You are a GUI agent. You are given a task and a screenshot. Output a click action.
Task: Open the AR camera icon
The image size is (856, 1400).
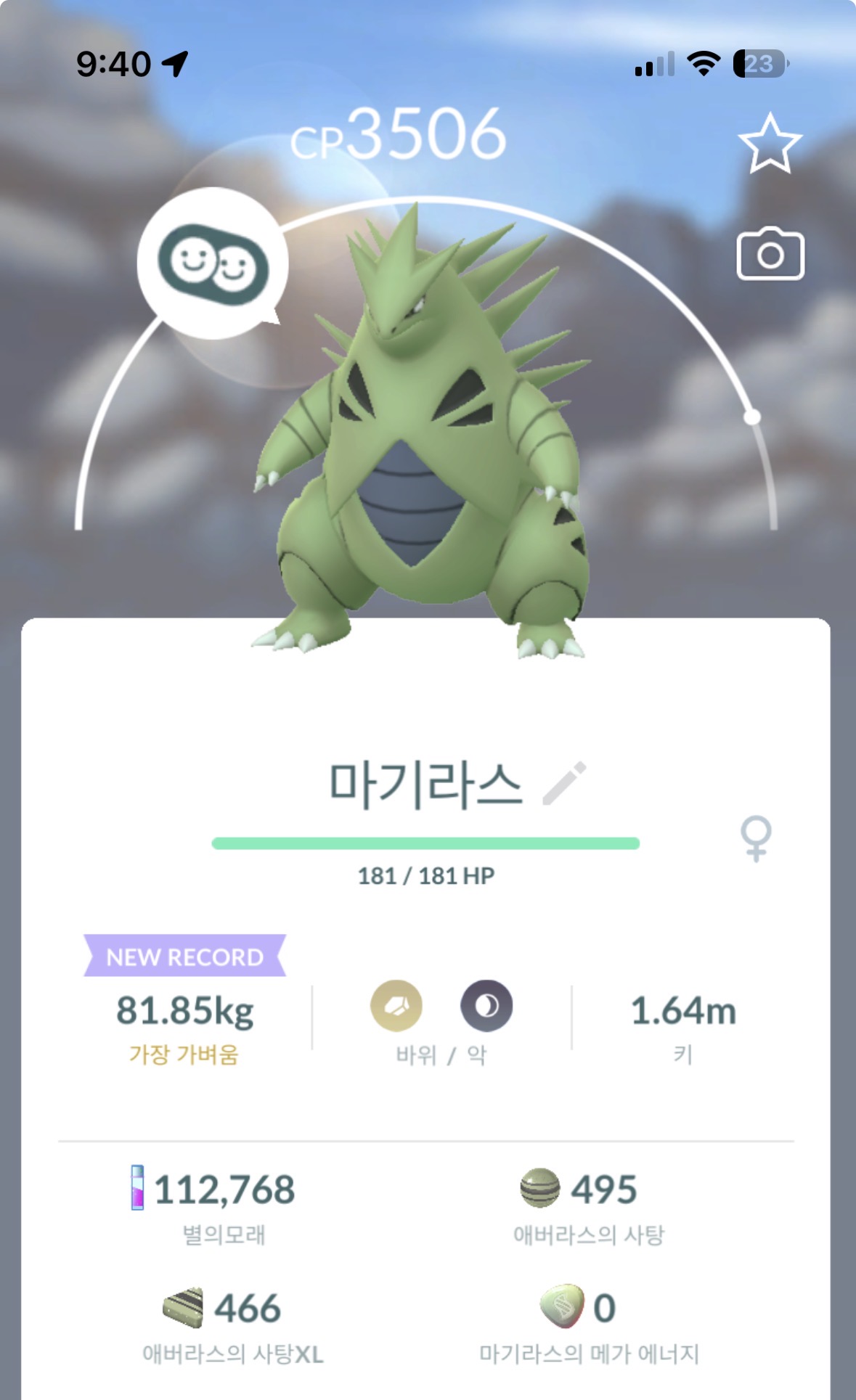770,255
